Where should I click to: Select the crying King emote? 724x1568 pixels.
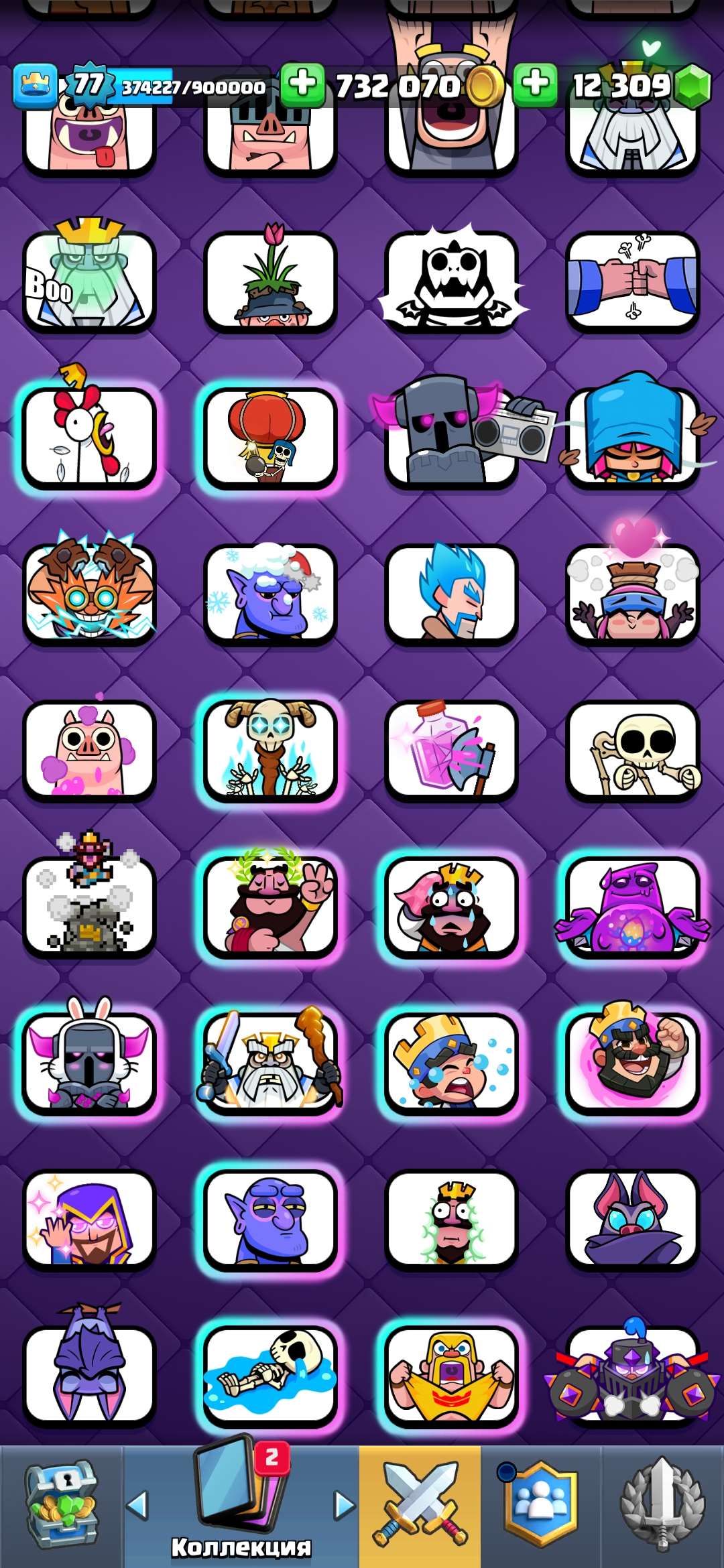(x=451, y=908)
